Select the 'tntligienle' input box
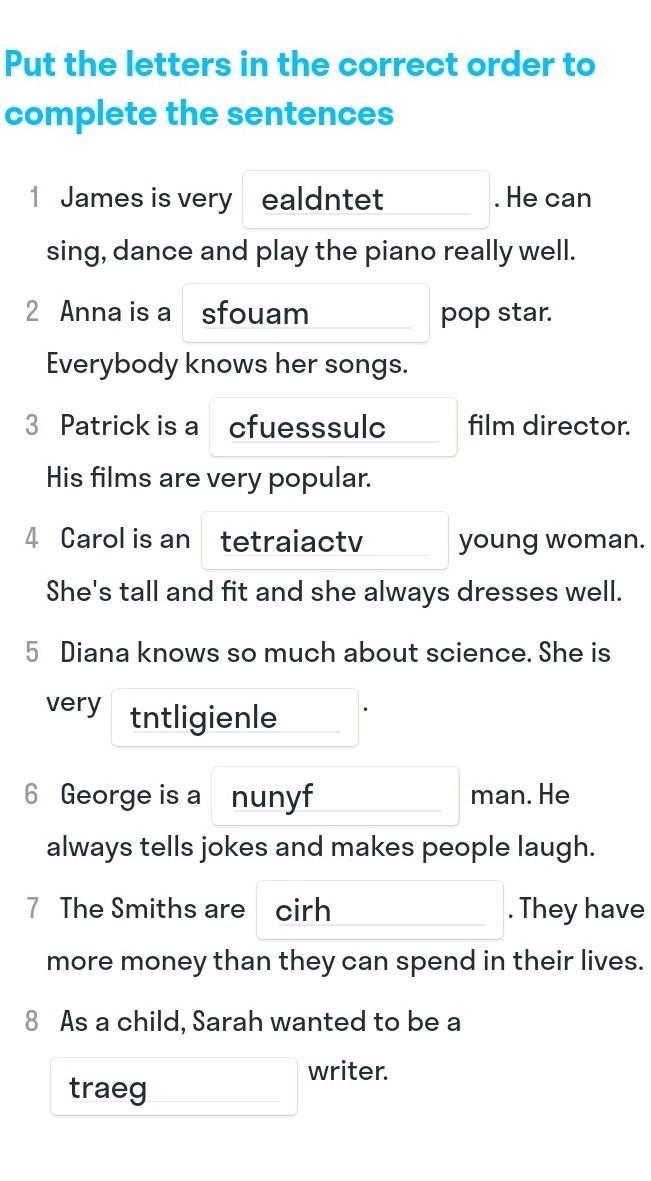Screen dimensions: 651x1181 235,718
